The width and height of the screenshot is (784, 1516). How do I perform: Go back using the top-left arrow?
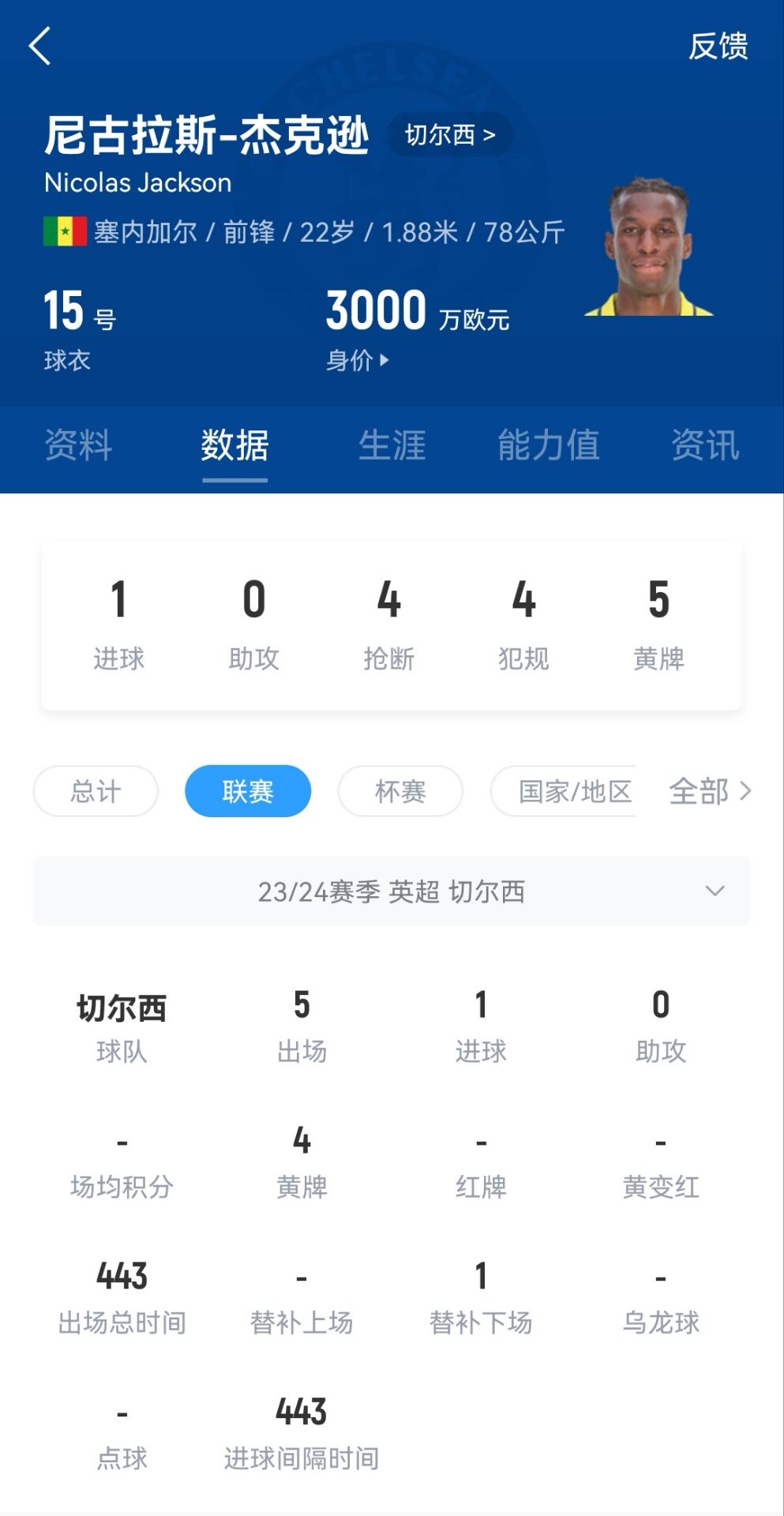[x=39, y=46]
